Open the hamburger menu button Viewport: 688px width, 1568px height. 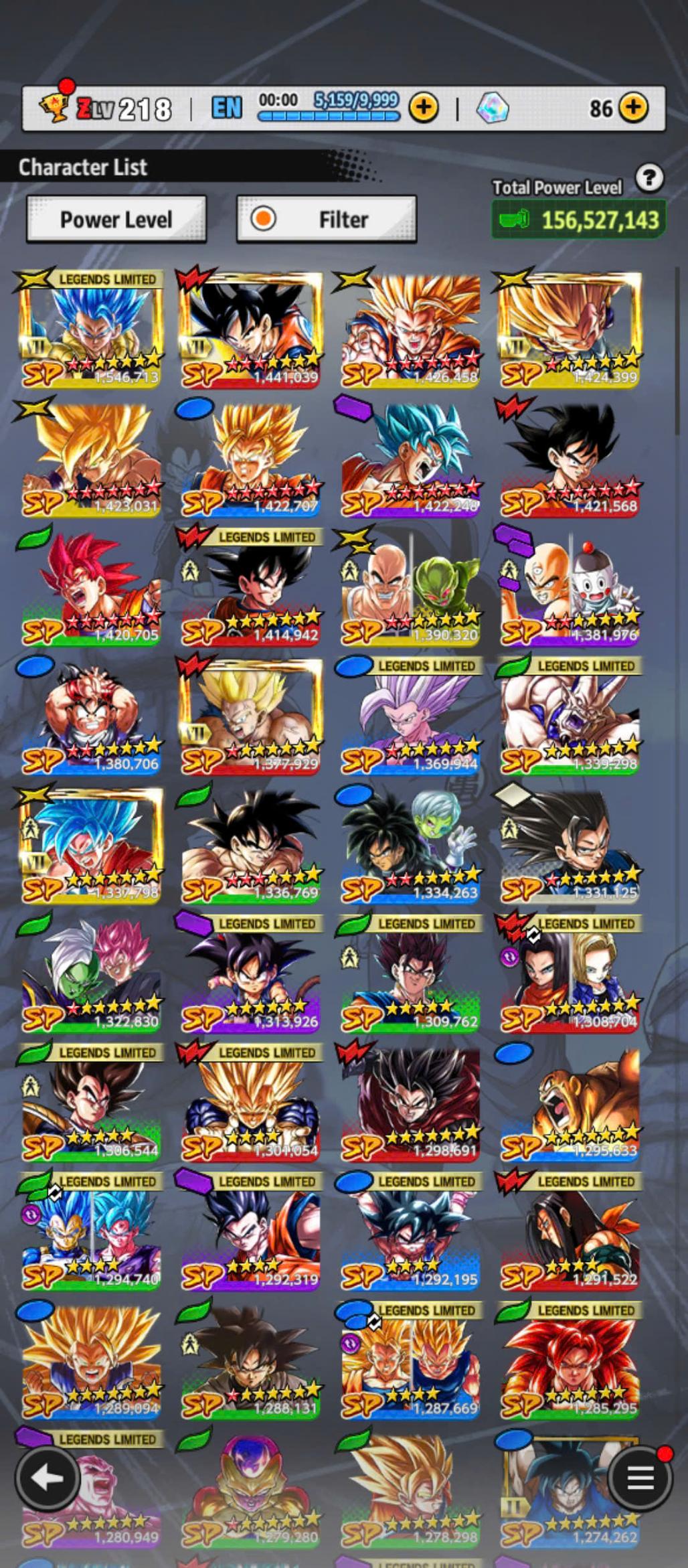click(640, 1478)
